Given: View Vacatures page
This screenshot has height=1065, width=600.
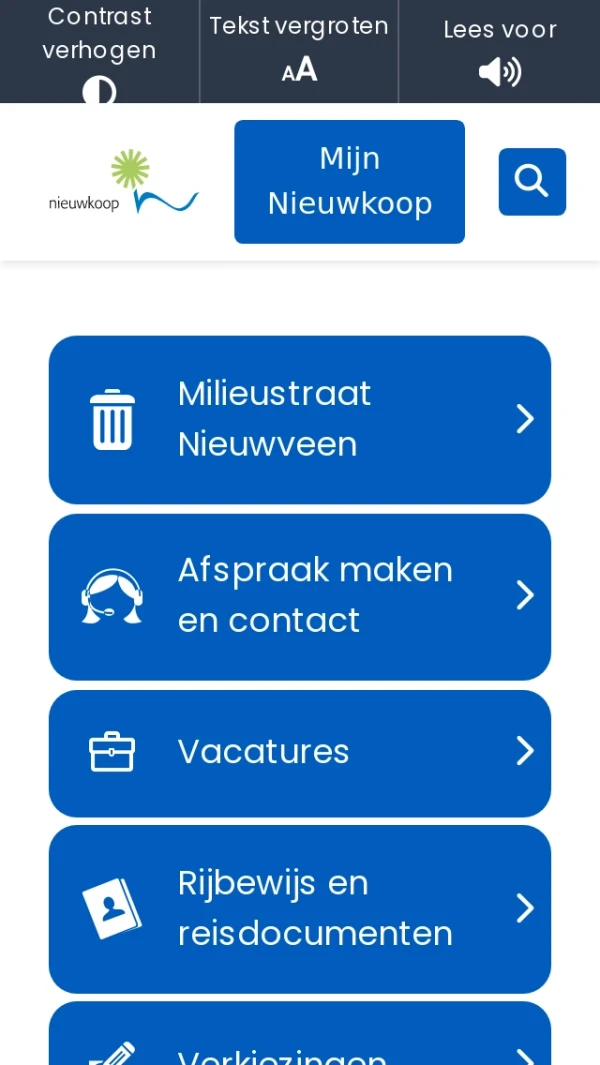Looking at the screenshot, I should click(299, 752).
